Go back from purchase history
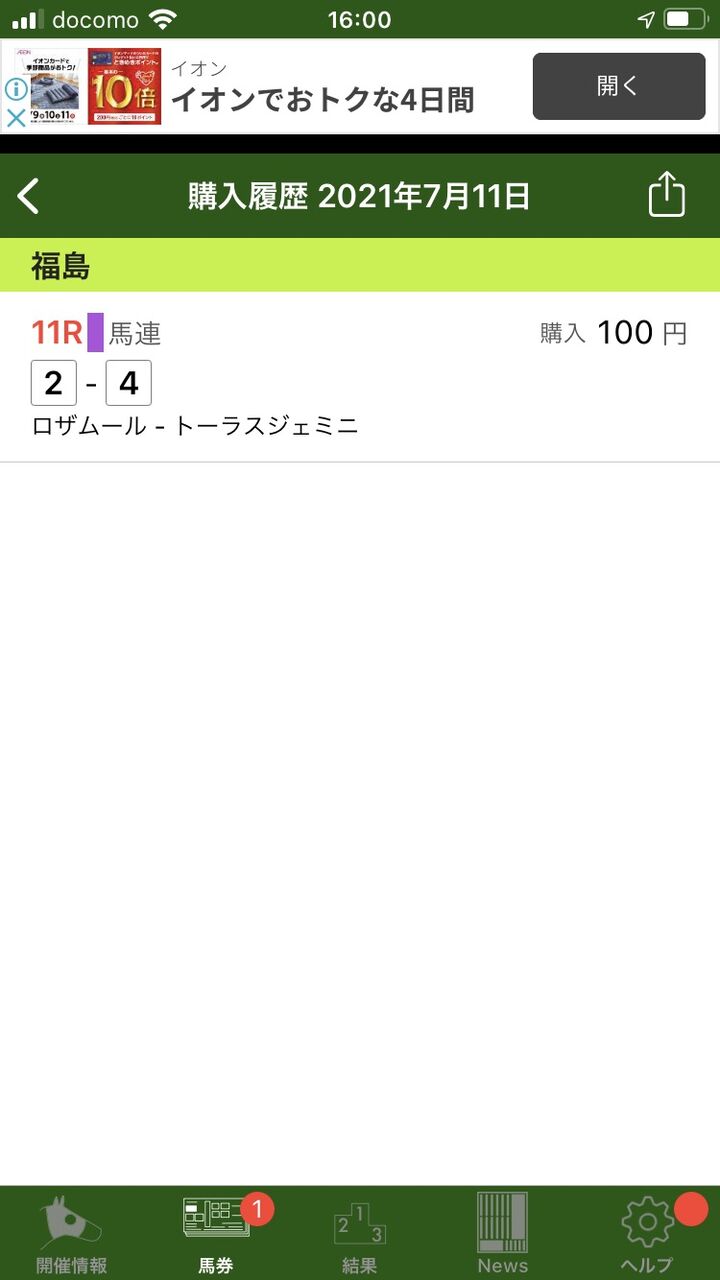 (30, 196)
